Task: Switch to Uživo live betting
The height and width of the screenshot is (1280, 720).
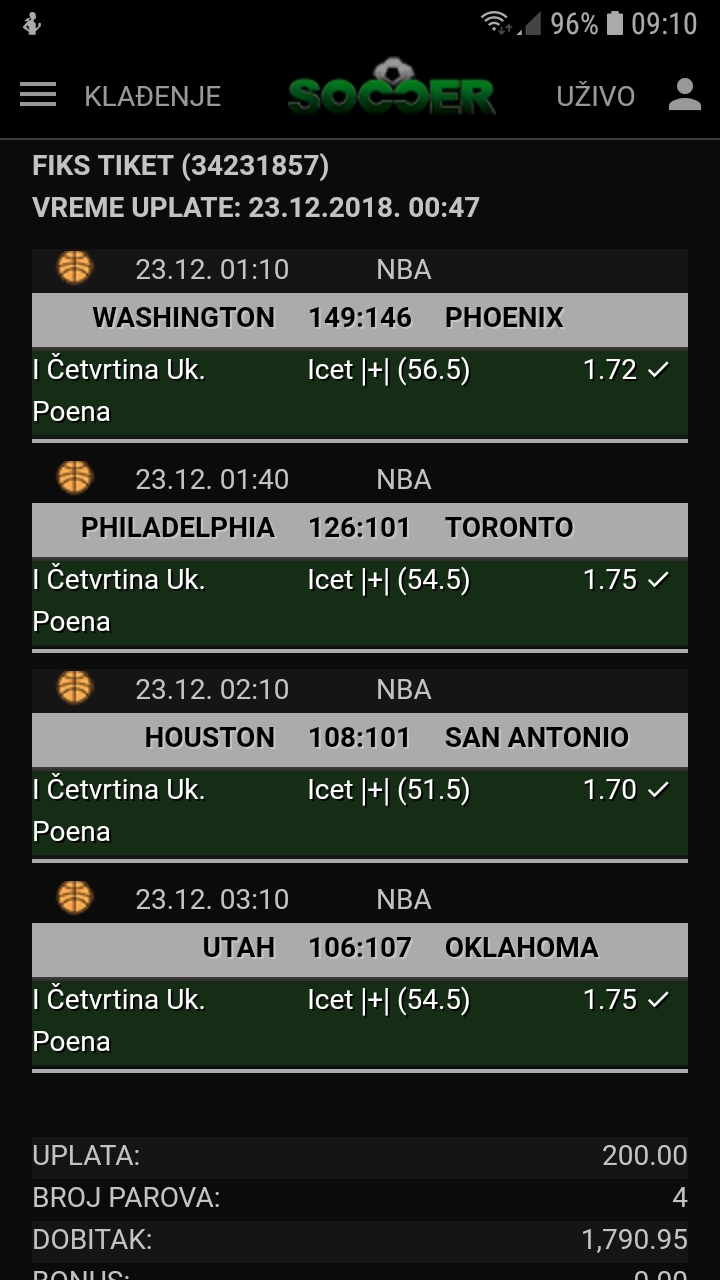Action: click(596, 96)
